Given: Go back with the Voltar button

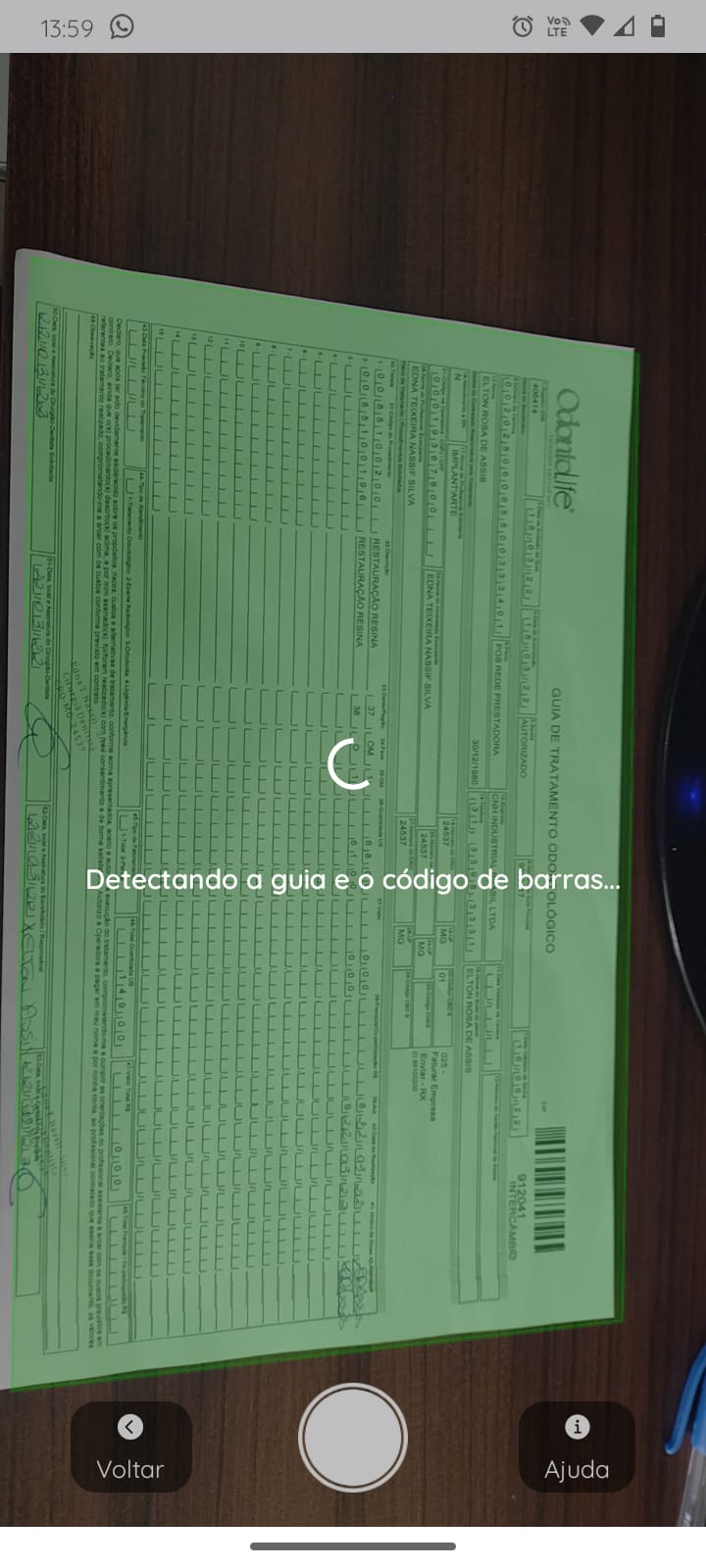Looking at the screenshot, I should point(130,1446).
